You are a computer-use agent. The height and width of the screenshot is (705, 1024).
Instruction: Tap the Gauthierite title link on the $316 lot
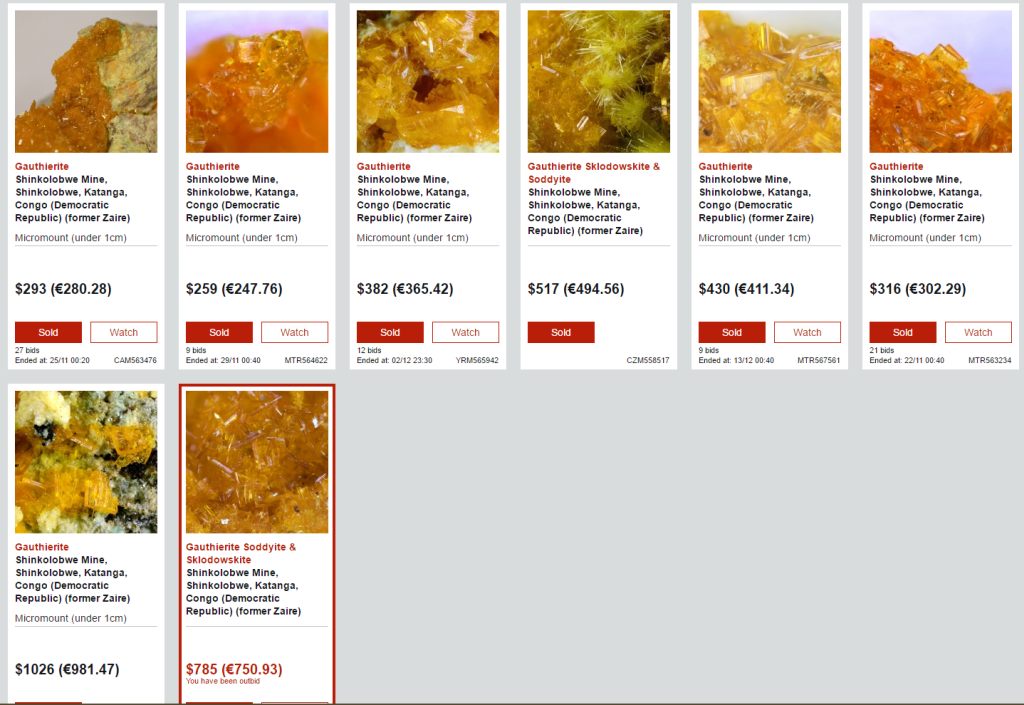pyautogui.click(x=896, y=166)
